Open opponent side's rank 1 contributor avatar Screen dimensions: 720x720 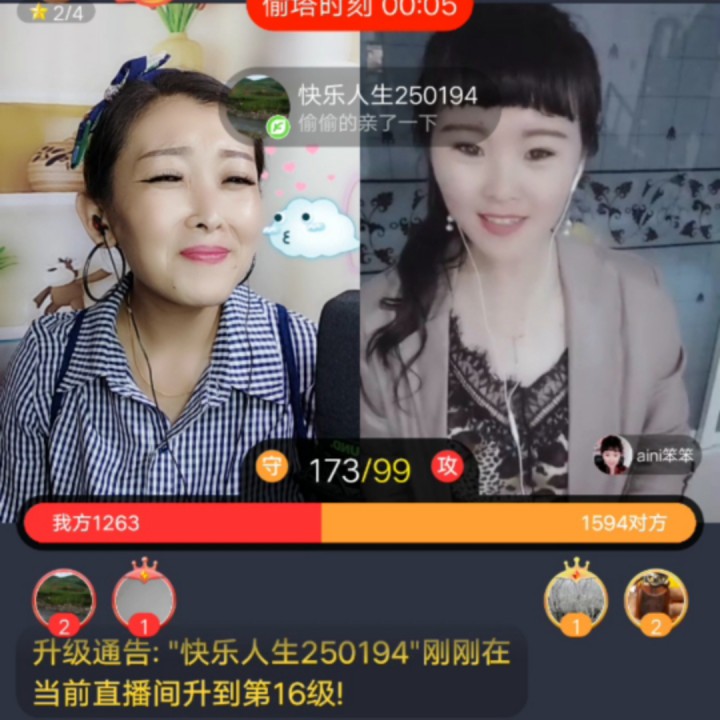576,599
